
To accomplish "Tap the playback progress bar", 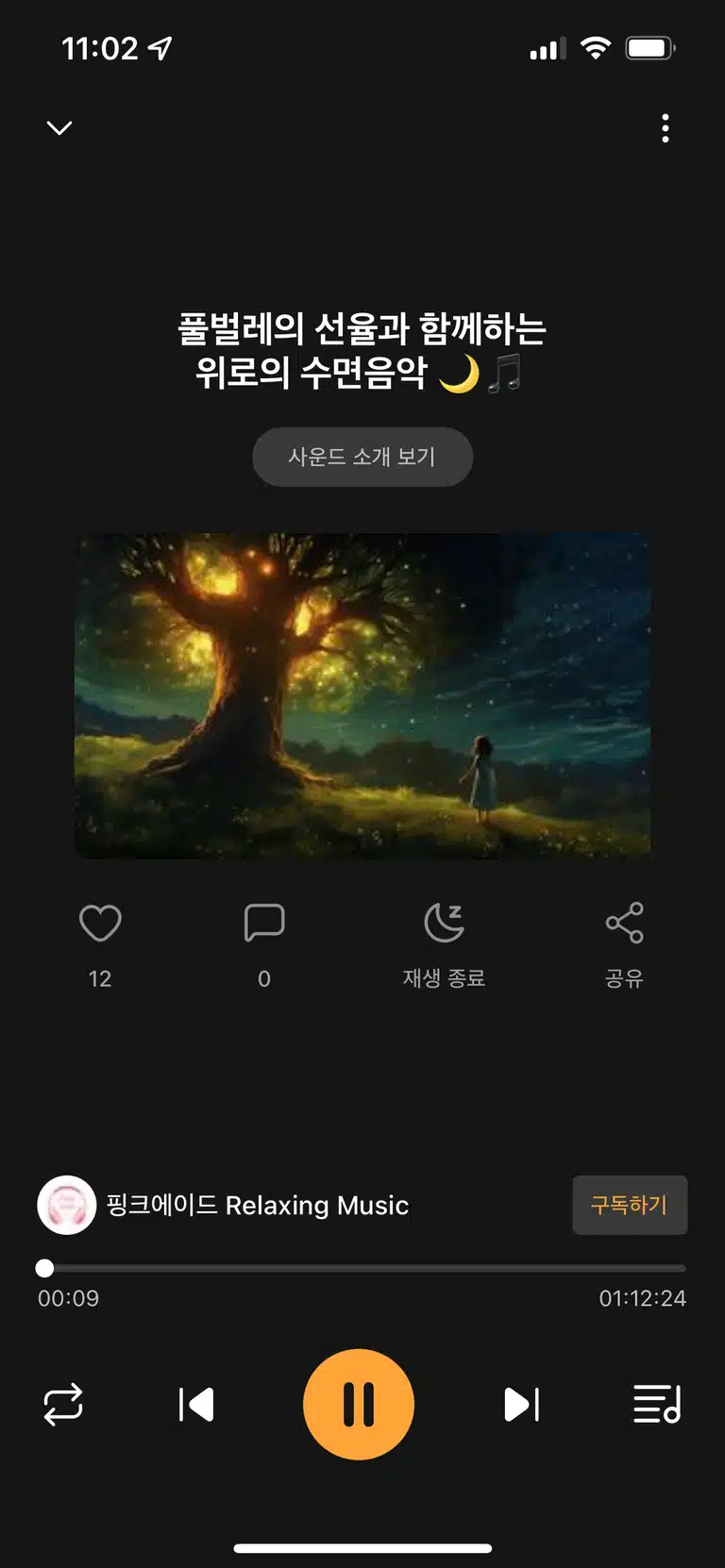I will [362, 1269].
